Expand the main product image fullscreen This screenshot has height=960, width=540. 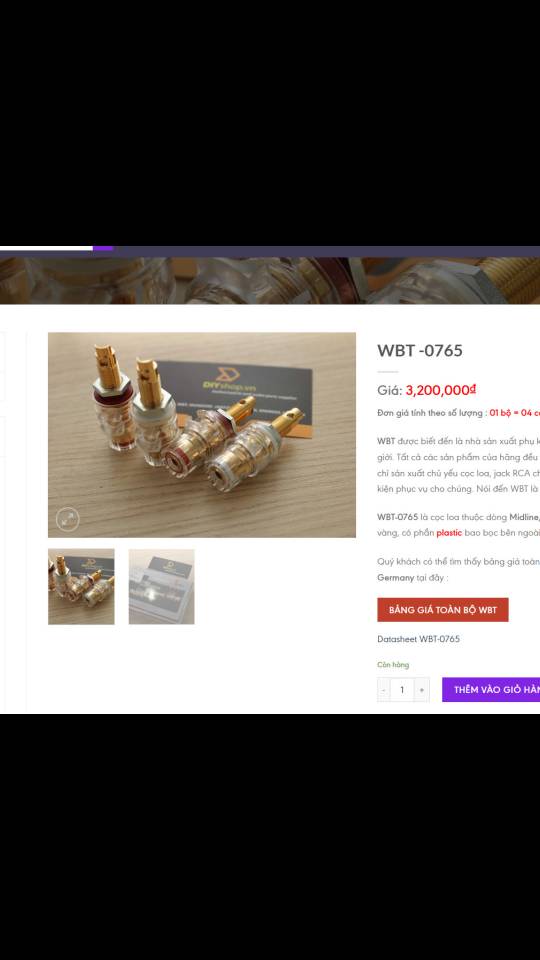(x=67, y=520)
